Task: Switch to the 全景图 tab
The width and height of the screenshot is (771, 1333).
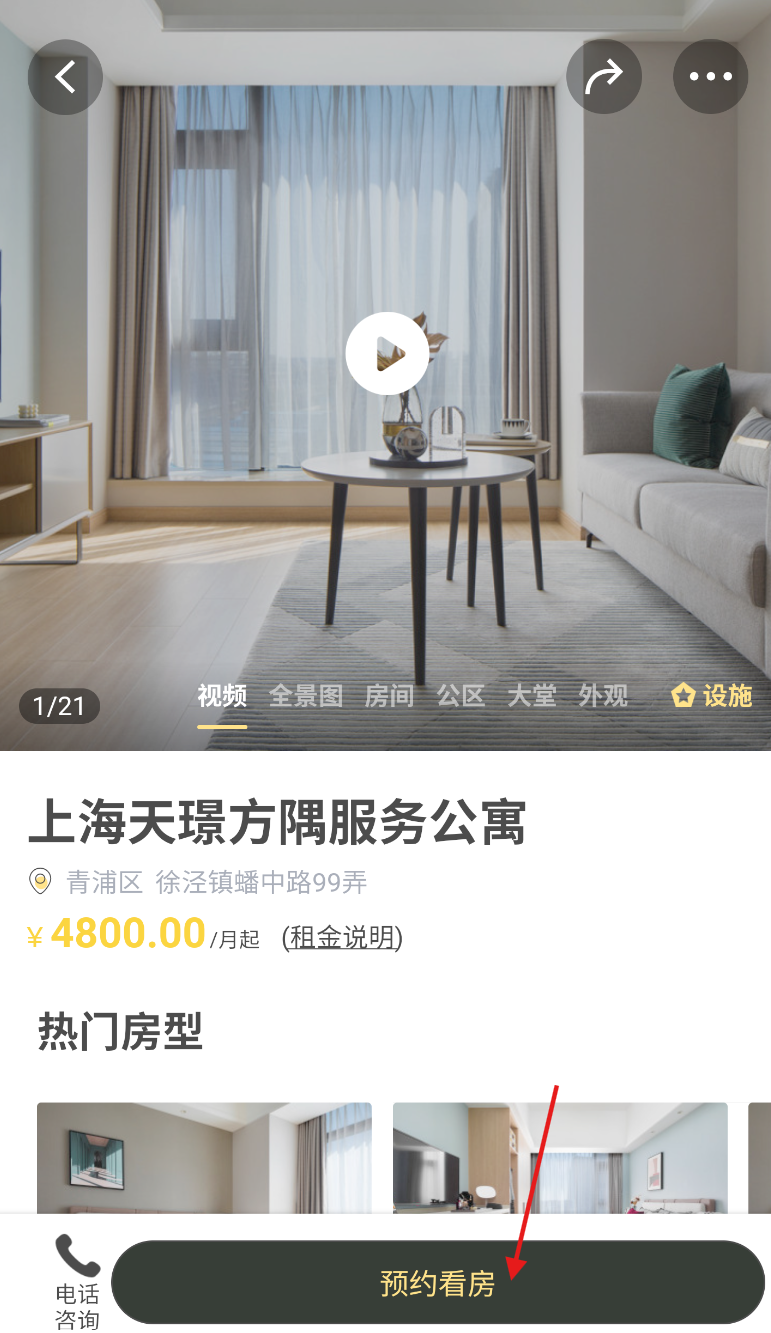Action: click(x=306, y=696)
